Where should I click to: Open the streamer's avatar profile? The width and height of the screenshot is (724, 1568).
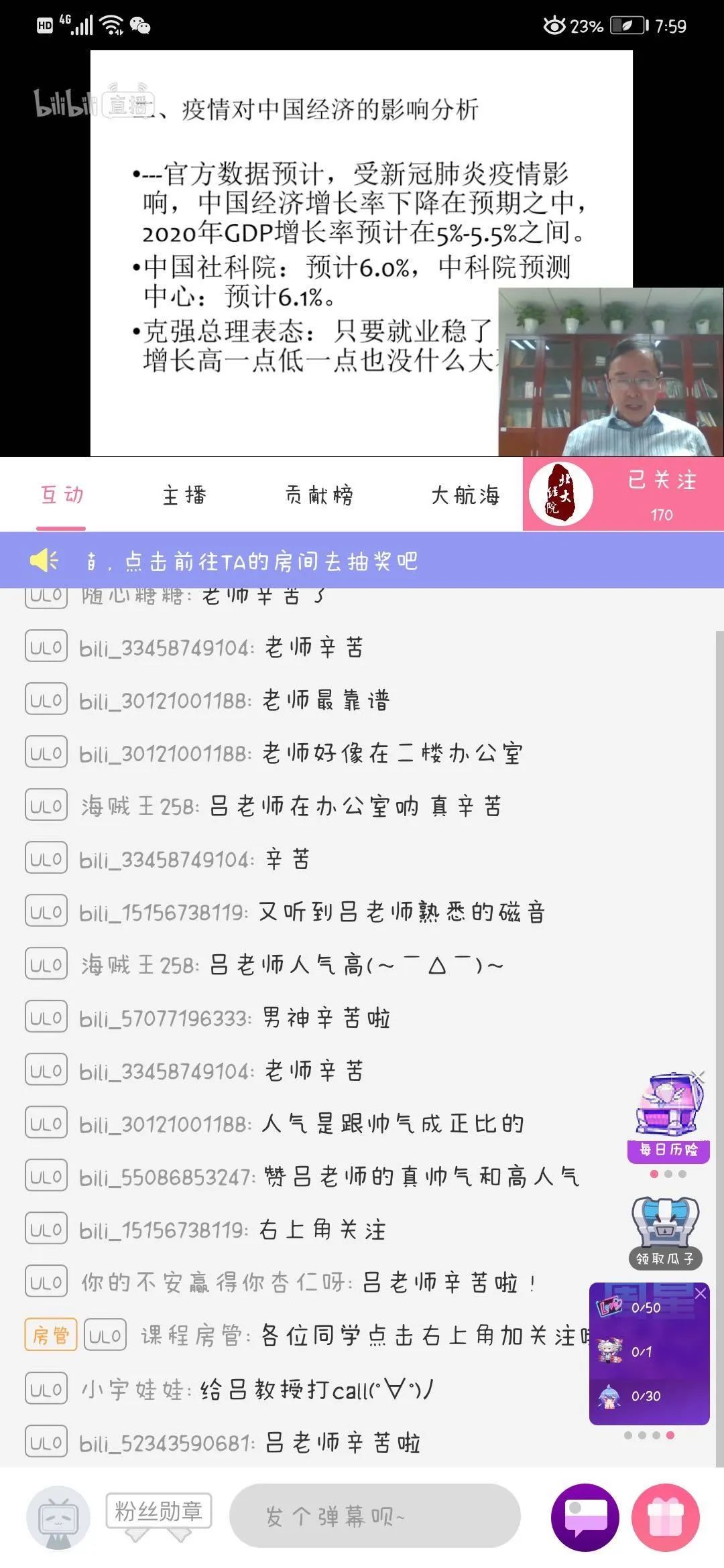point(560,495)
